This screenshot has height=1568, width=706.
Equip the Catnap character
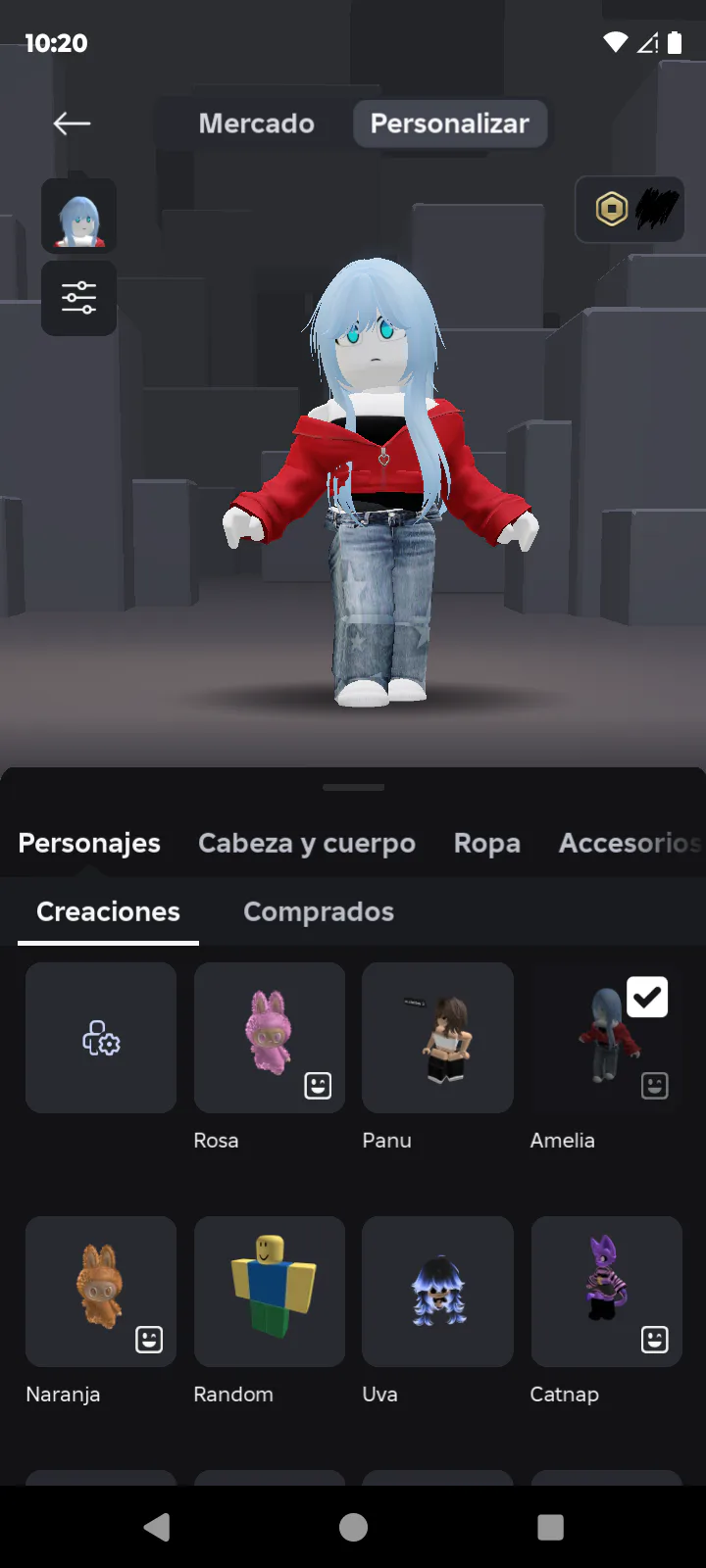[606, 1292]
